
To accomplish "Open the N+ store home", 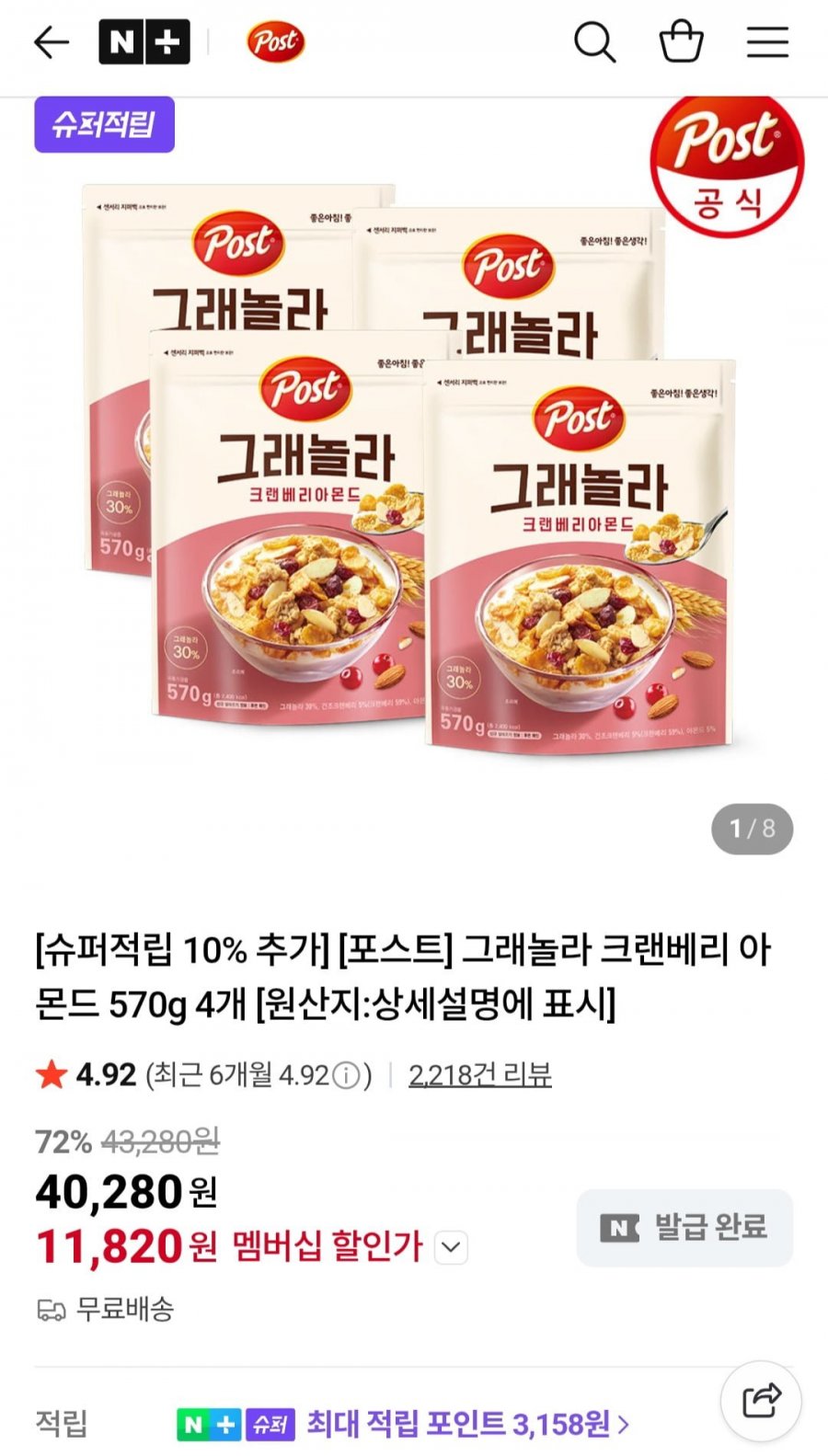I will click(x=144, y=42).
